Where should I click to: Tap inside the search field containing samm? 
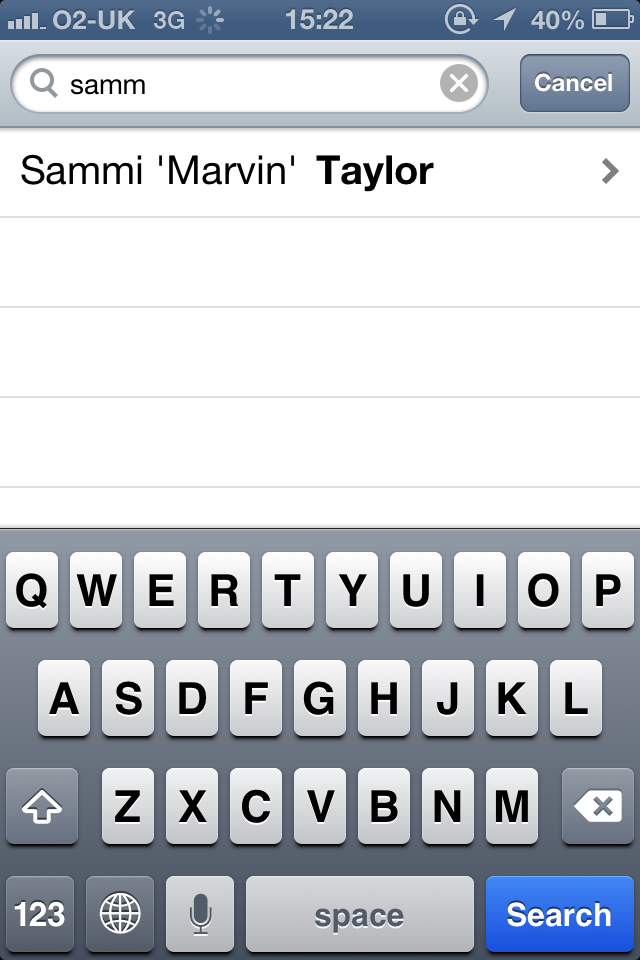(x=250, y=84)
